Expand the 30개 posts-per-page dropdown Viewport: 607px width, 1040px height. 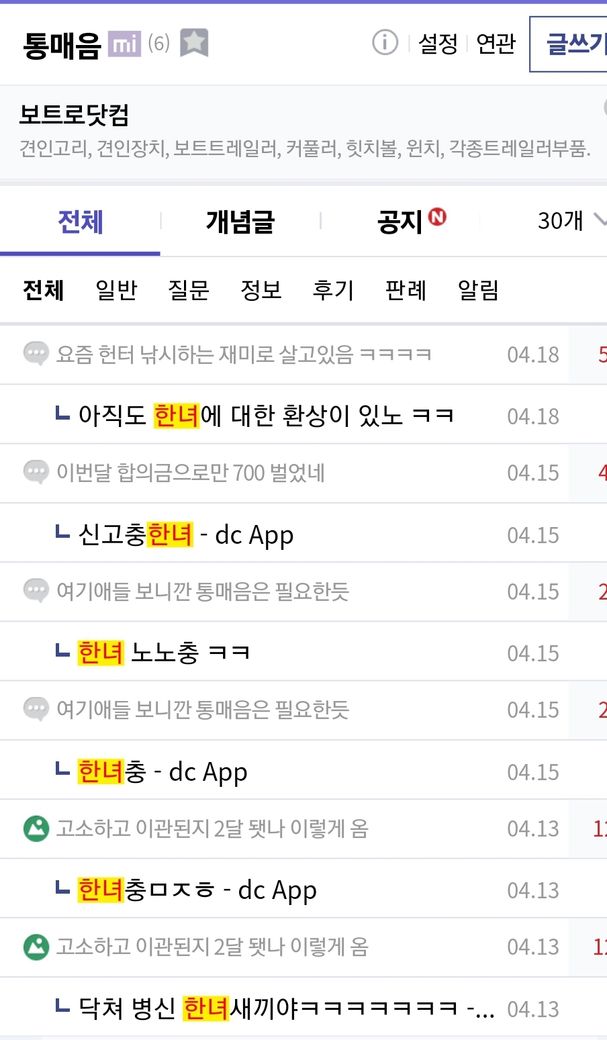pos(572,220)
